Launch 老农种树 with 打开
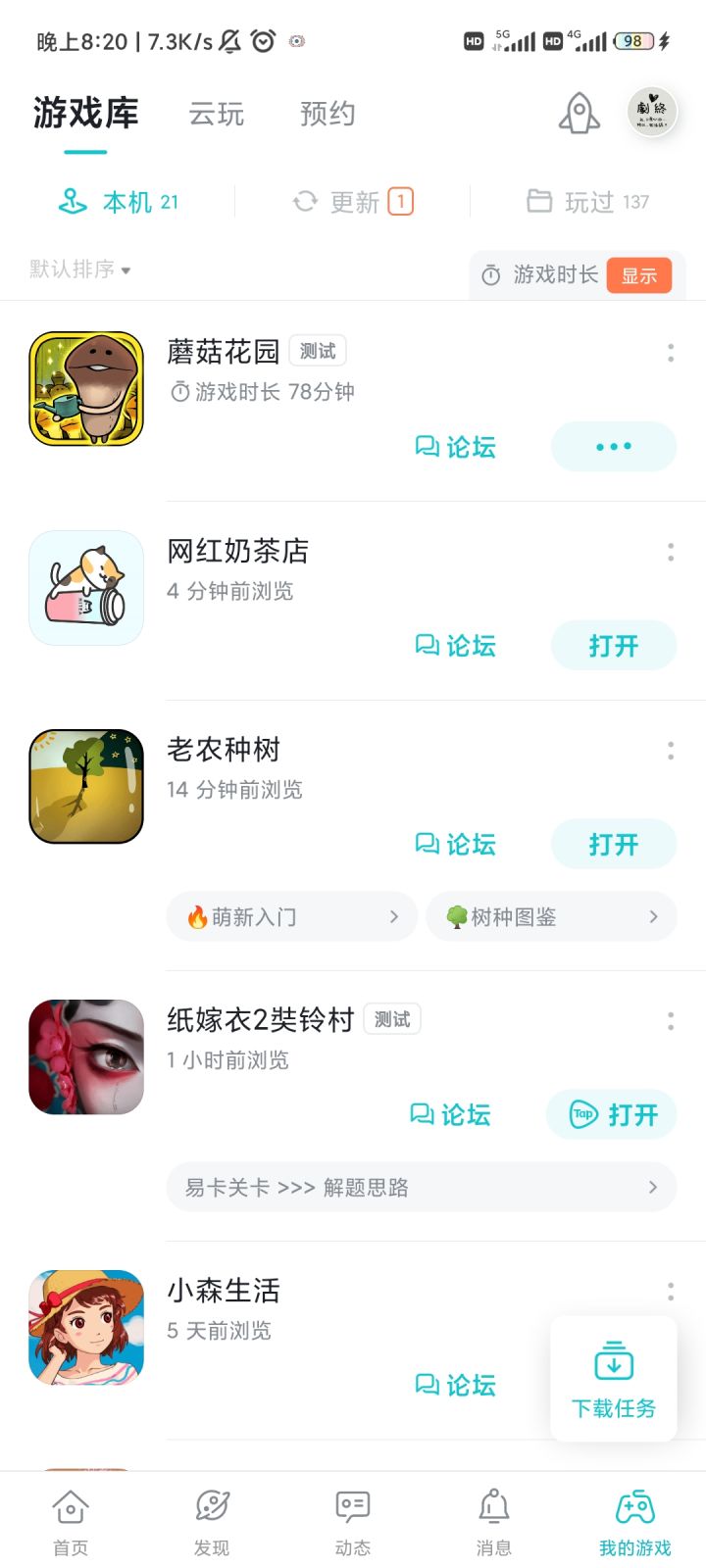The height and width of the screenshot is (1568, 706). (614, 845)
